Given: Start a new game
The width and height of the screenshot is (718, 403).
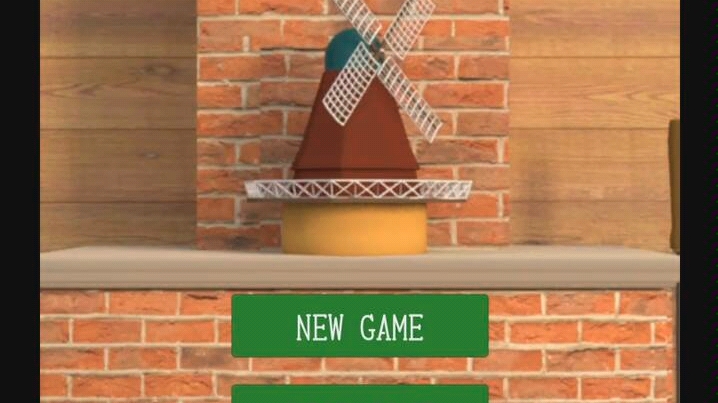Looking at the screenshot, I should pyautogui.click(x=359, y=326).
